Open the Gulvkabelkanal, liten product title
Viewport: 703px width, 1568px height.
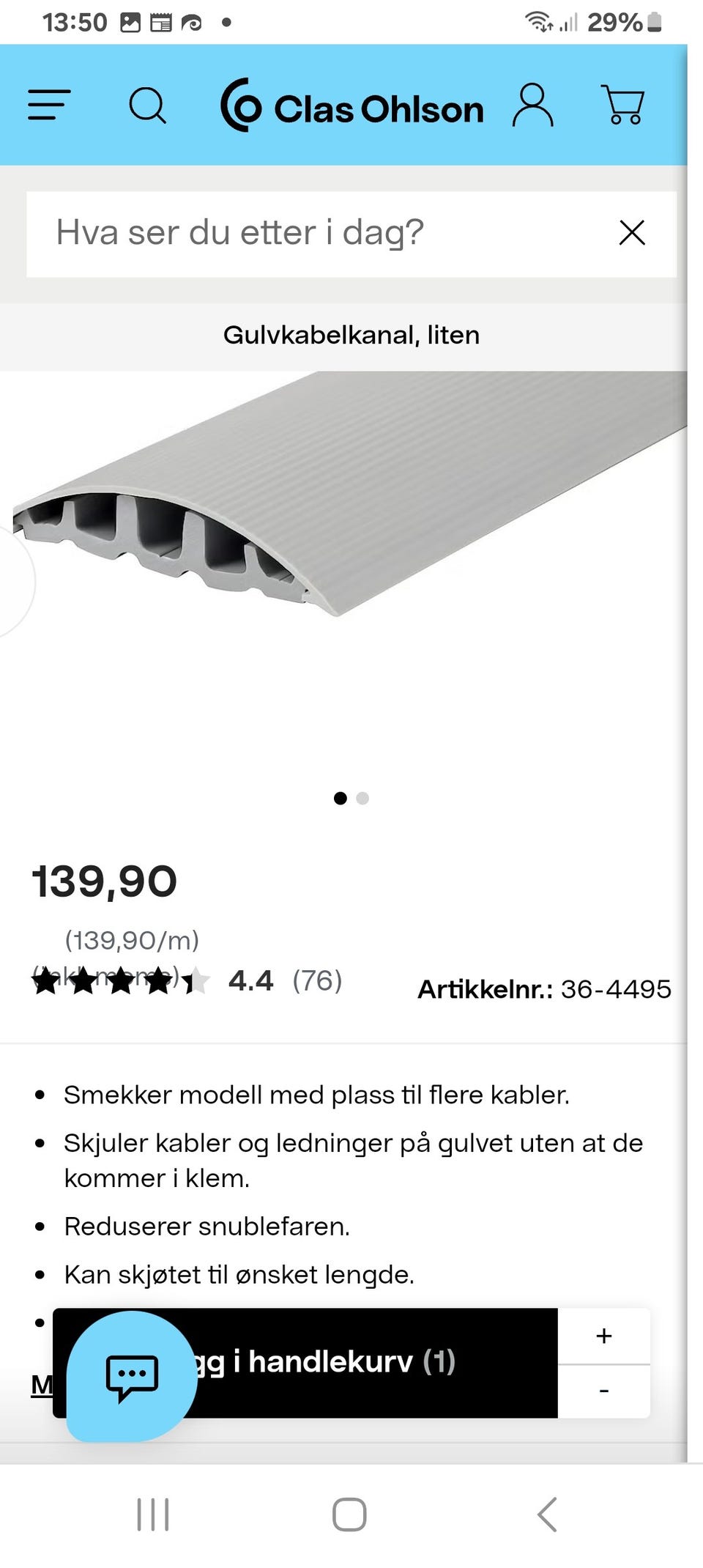coord(351,334)
